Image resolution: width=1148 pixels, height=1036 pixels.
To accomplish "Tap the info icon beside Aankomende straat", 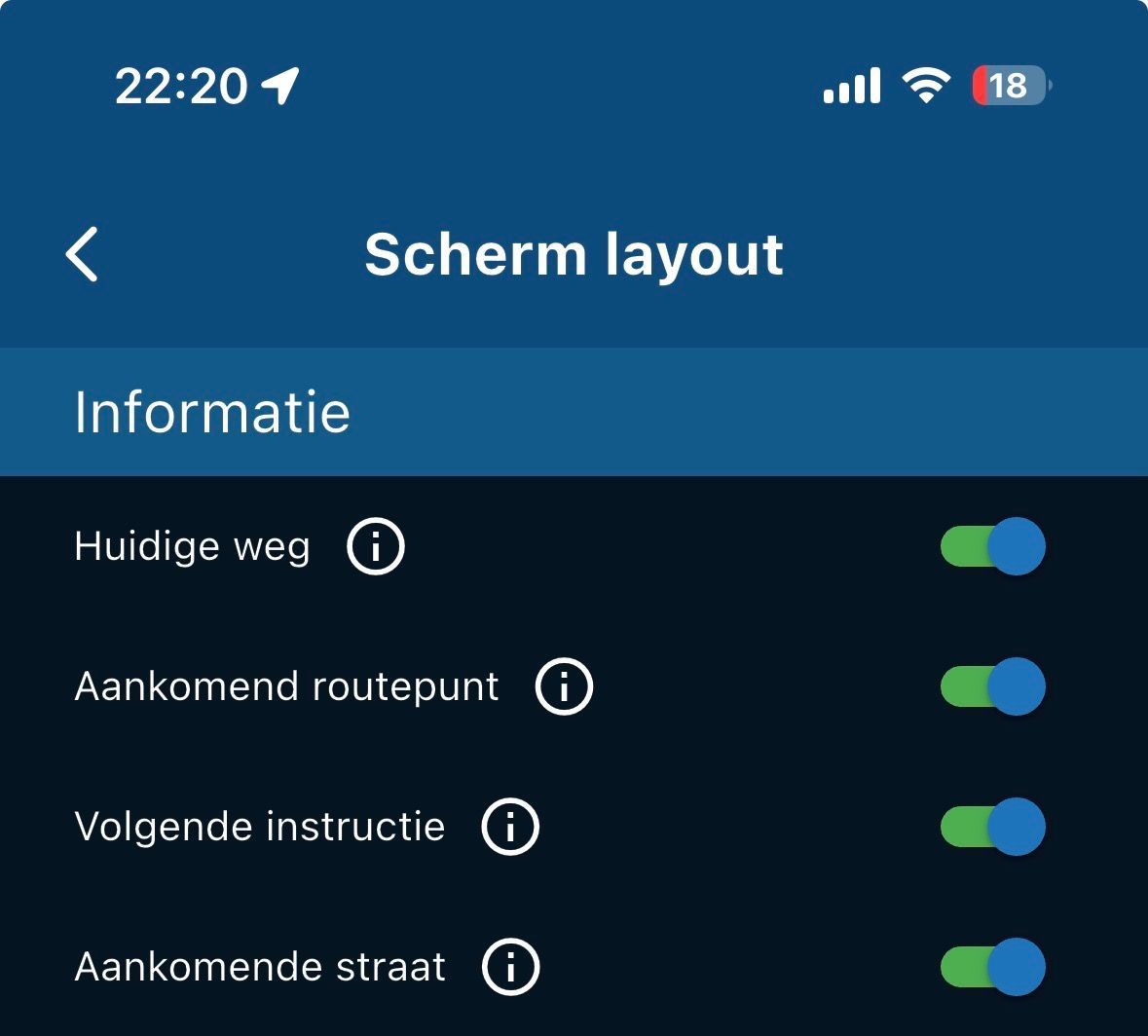I will tap(510, 967).
